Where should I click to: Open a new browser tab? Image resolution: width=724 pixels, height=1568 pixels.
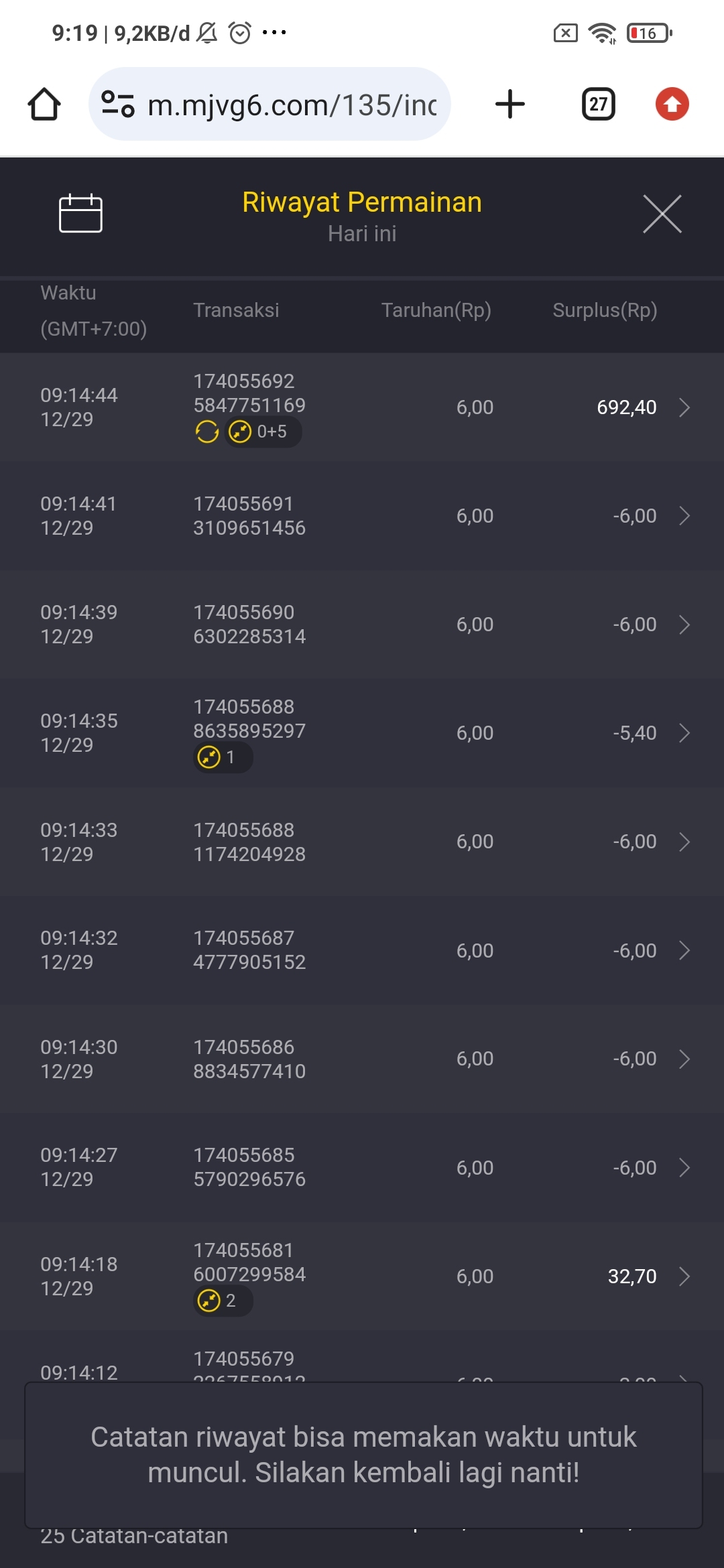pos(509,105)
